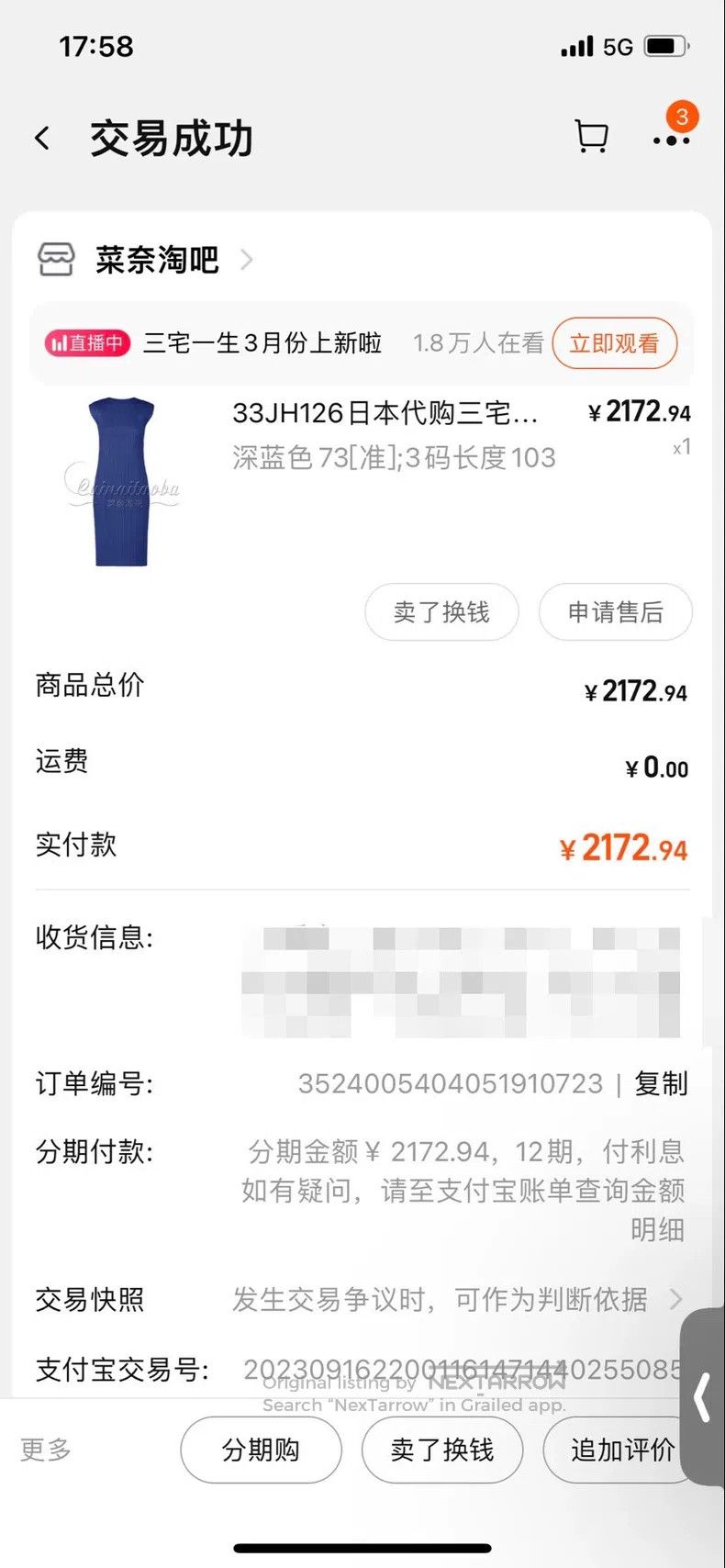The height and width of the screenshot is (1568, 725).
Task: Tap 追加评价 to add a review
Action: tap(622, 1450)
